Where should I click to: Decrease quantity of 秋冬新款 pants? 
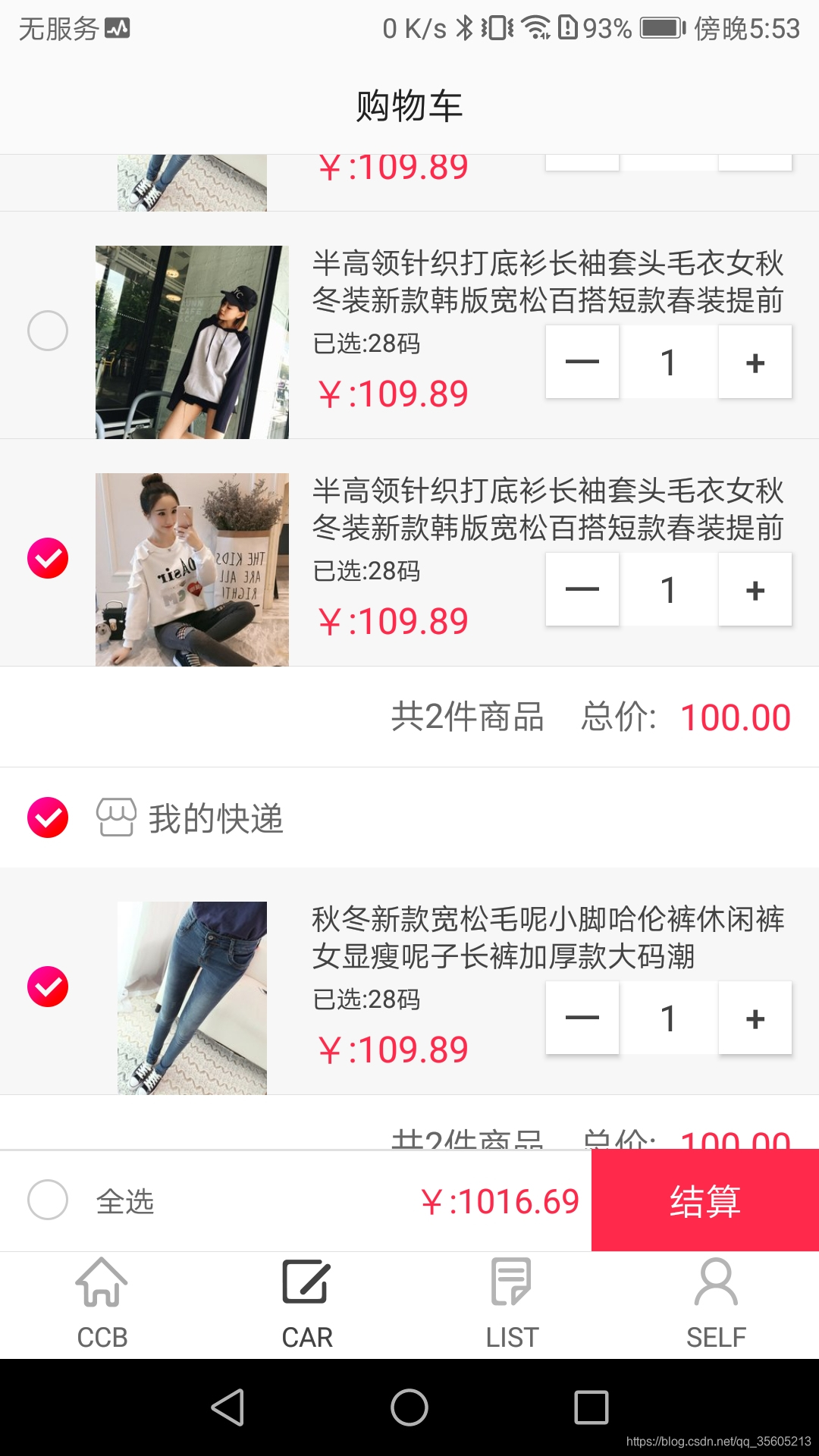click(582, 1018)
